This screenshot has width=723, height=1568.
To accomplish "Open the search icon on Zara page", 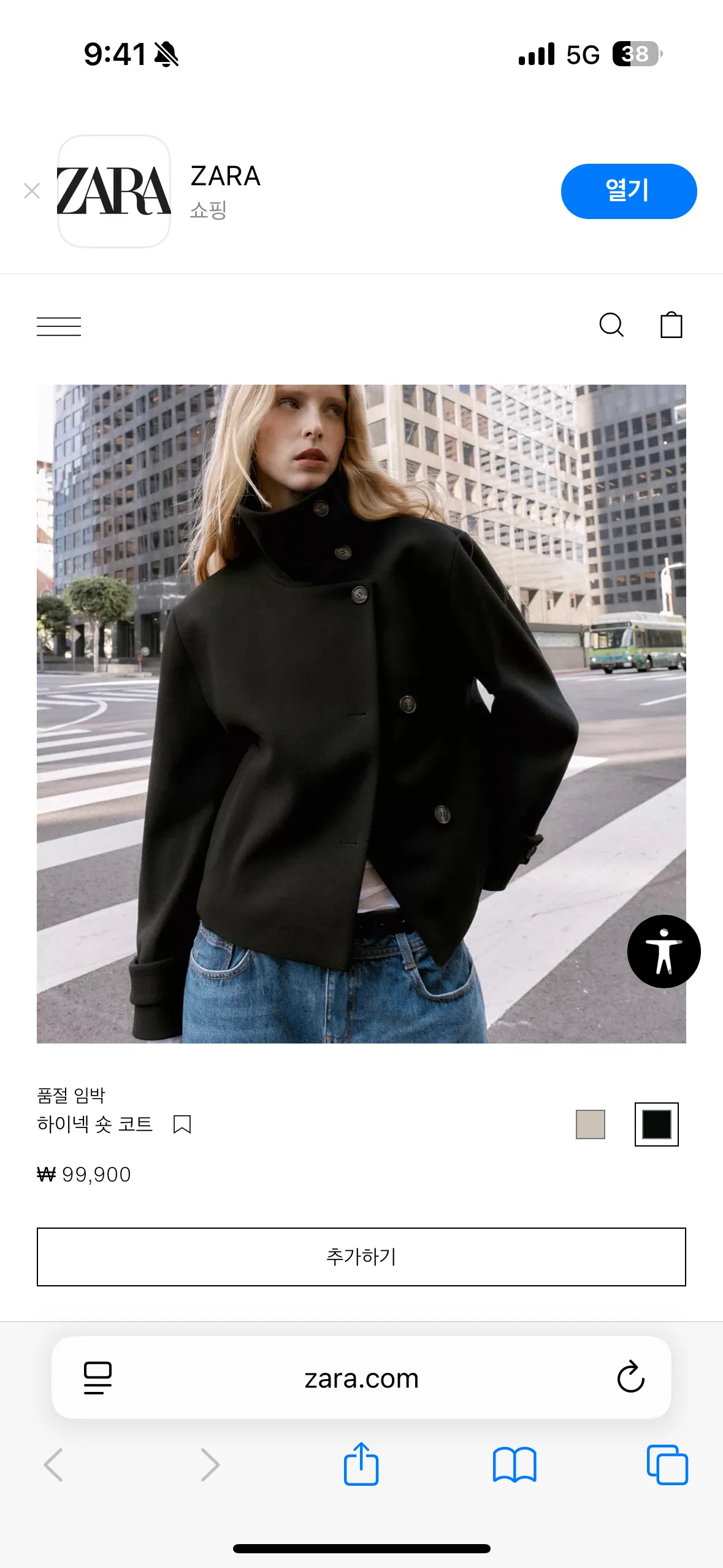I will tap(611, 326).
